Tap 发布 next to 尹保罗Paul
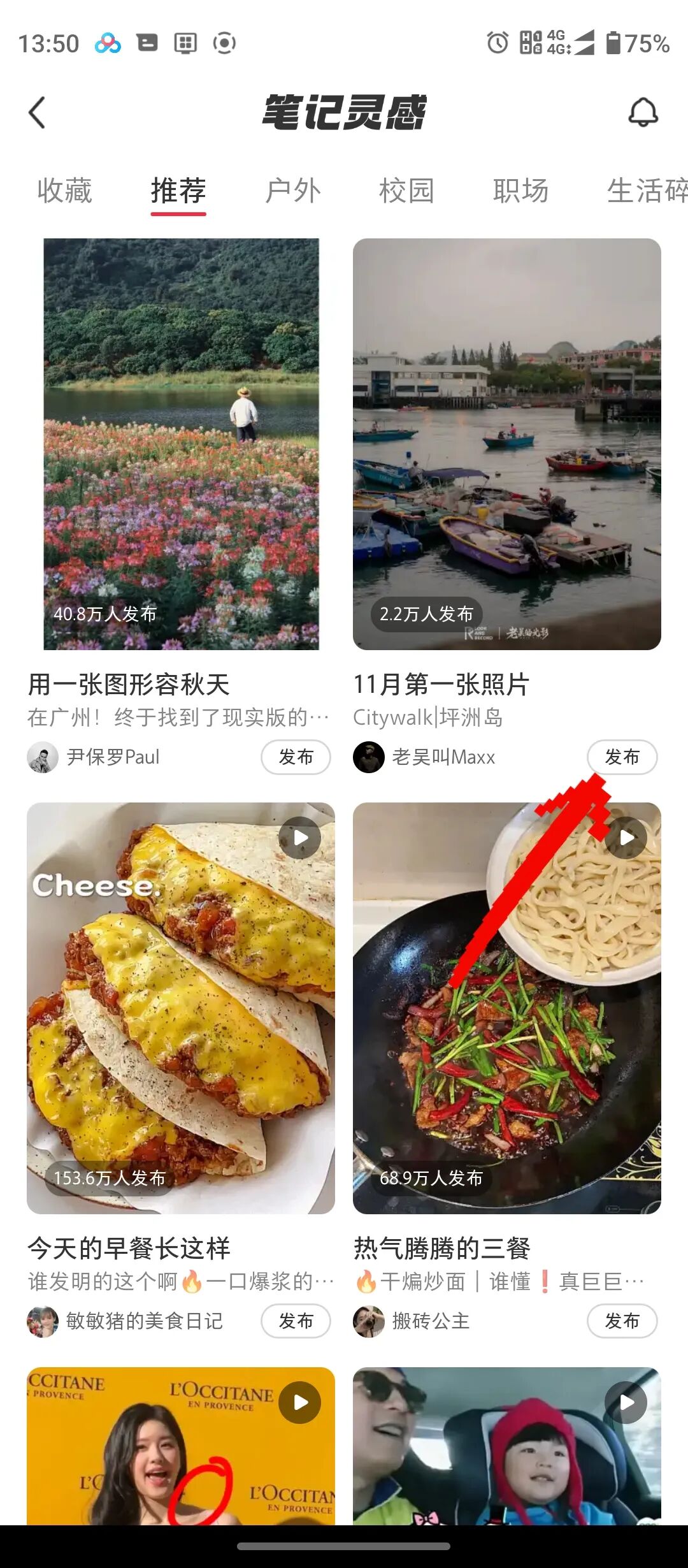This screenshot has width=688, height=1568. [296, 757]
